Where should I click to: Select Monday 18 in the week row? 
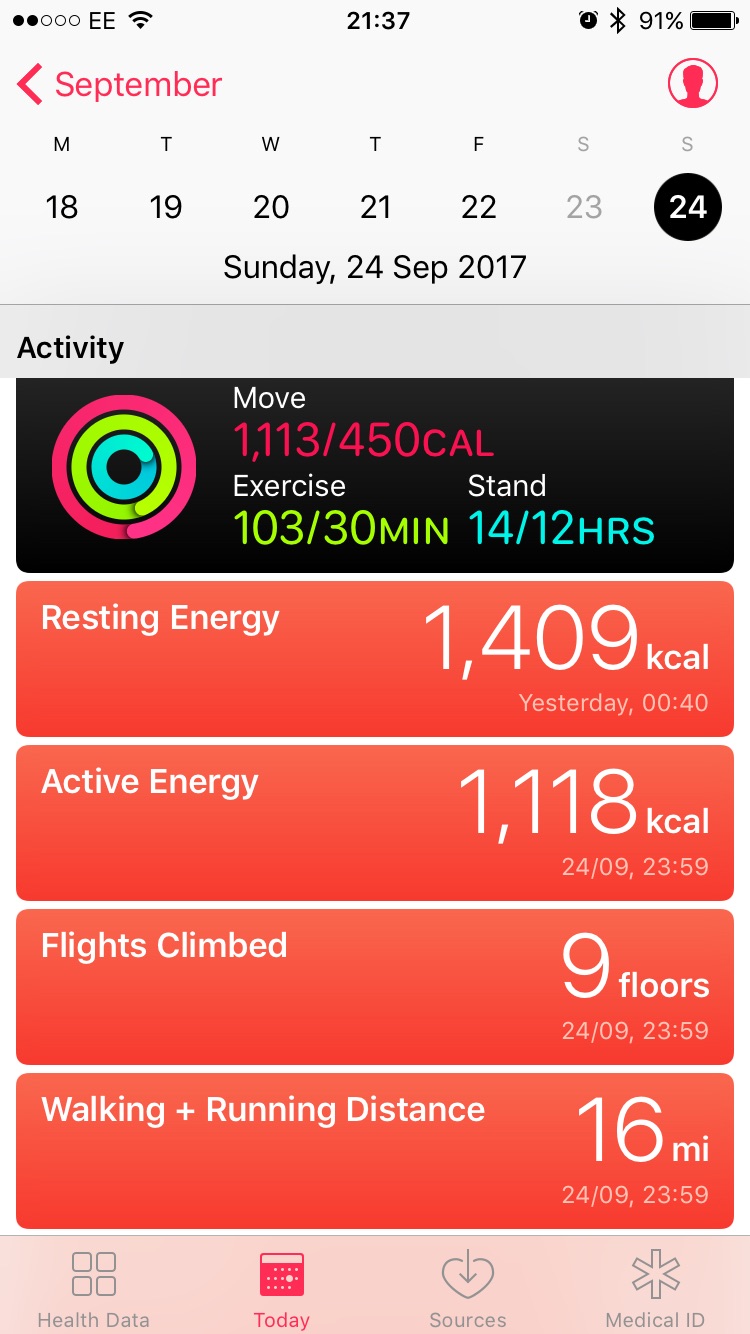click(x=62, y=207)
